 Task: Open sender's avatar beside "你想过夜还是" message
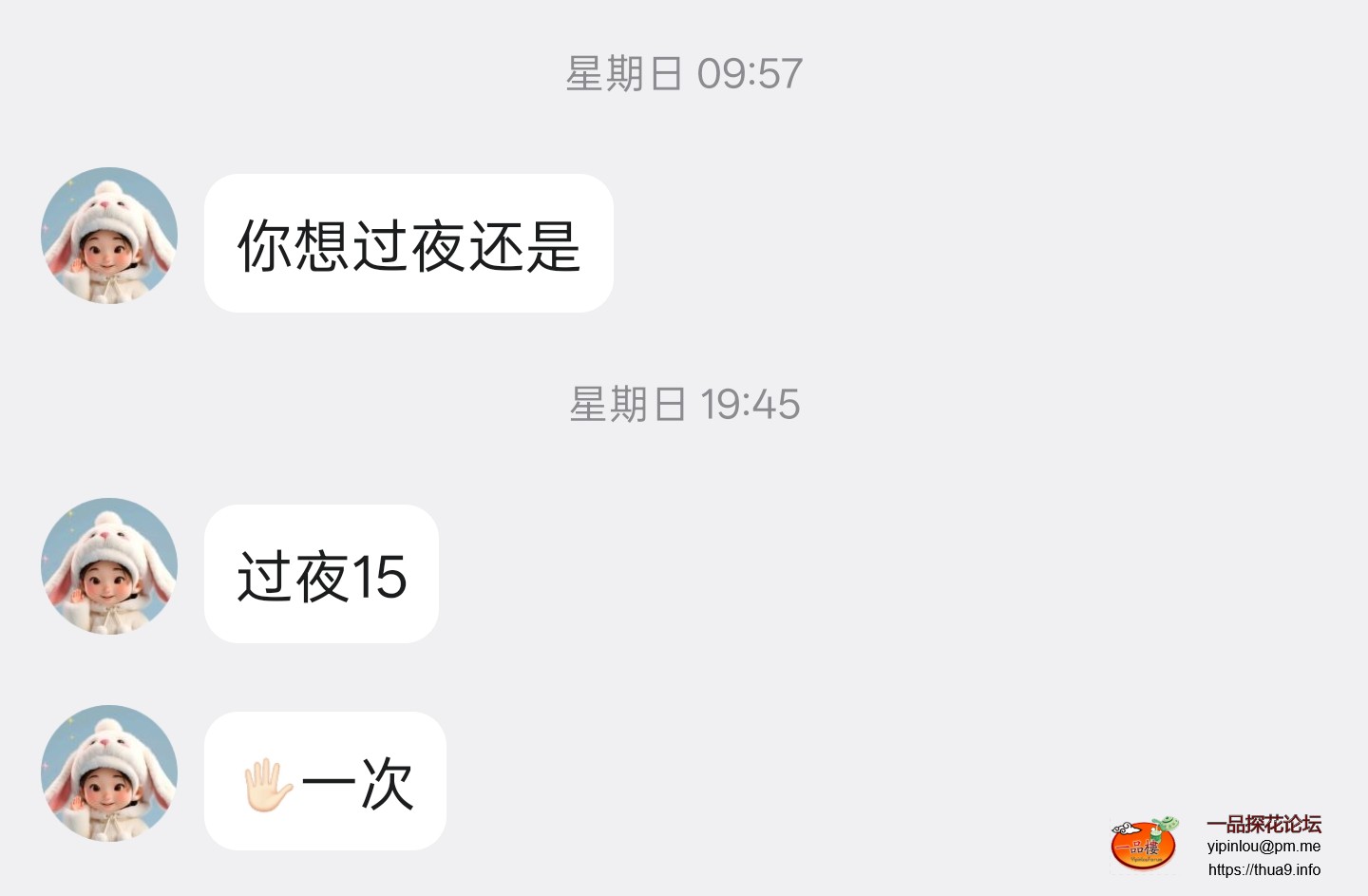click(109, 236)
